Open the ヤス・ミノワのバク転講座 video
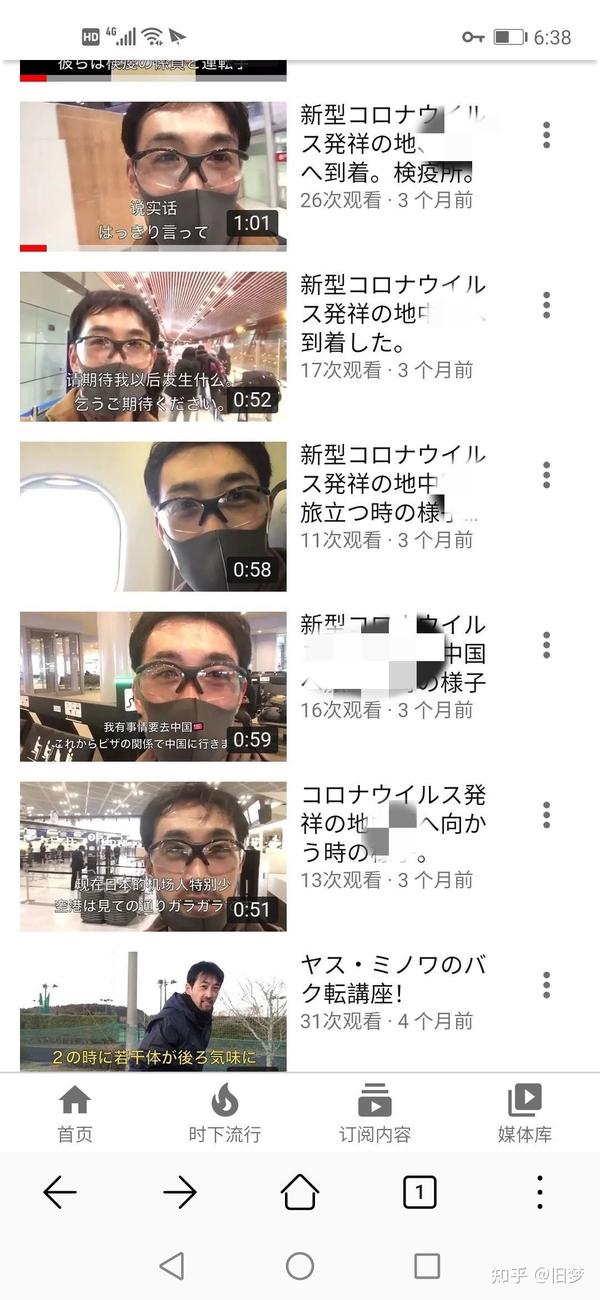 click(153, 1010)
